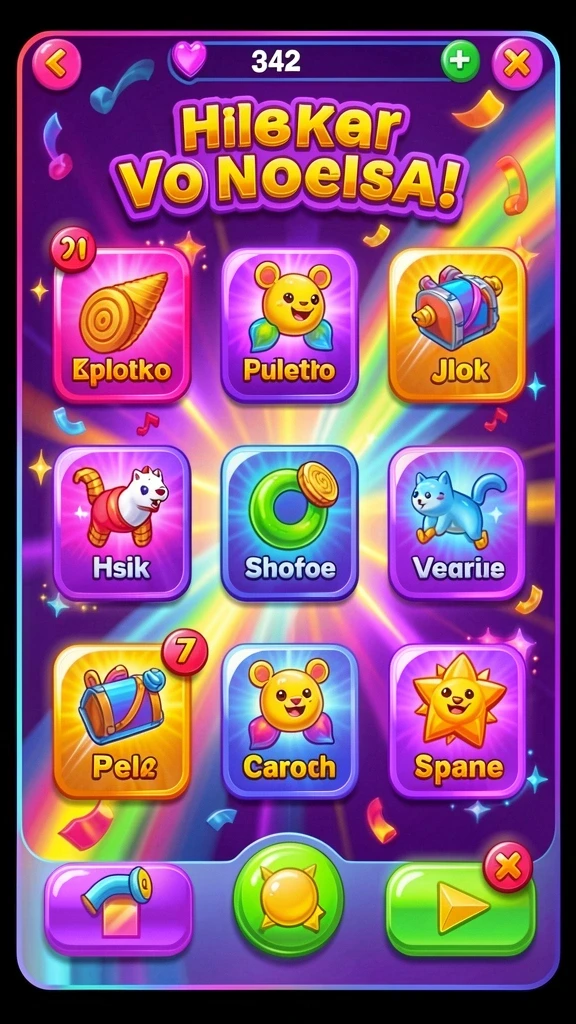Choose the Hsik dog tile
This screenshot has width=576, height=1024.
point(122,523)
